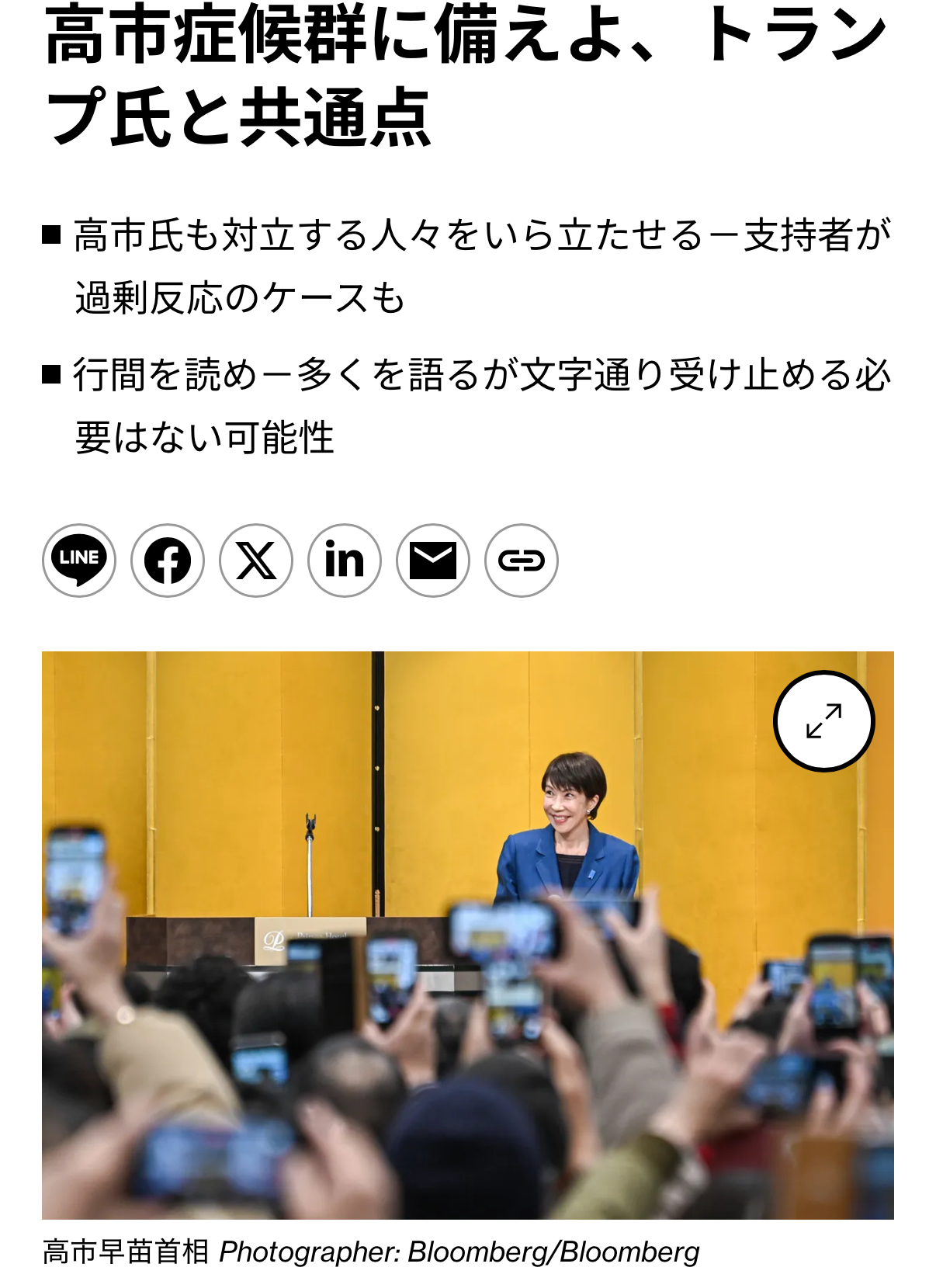Send the article by email
This screenshot has height=1288, width=936.
(x=433, y=560)
